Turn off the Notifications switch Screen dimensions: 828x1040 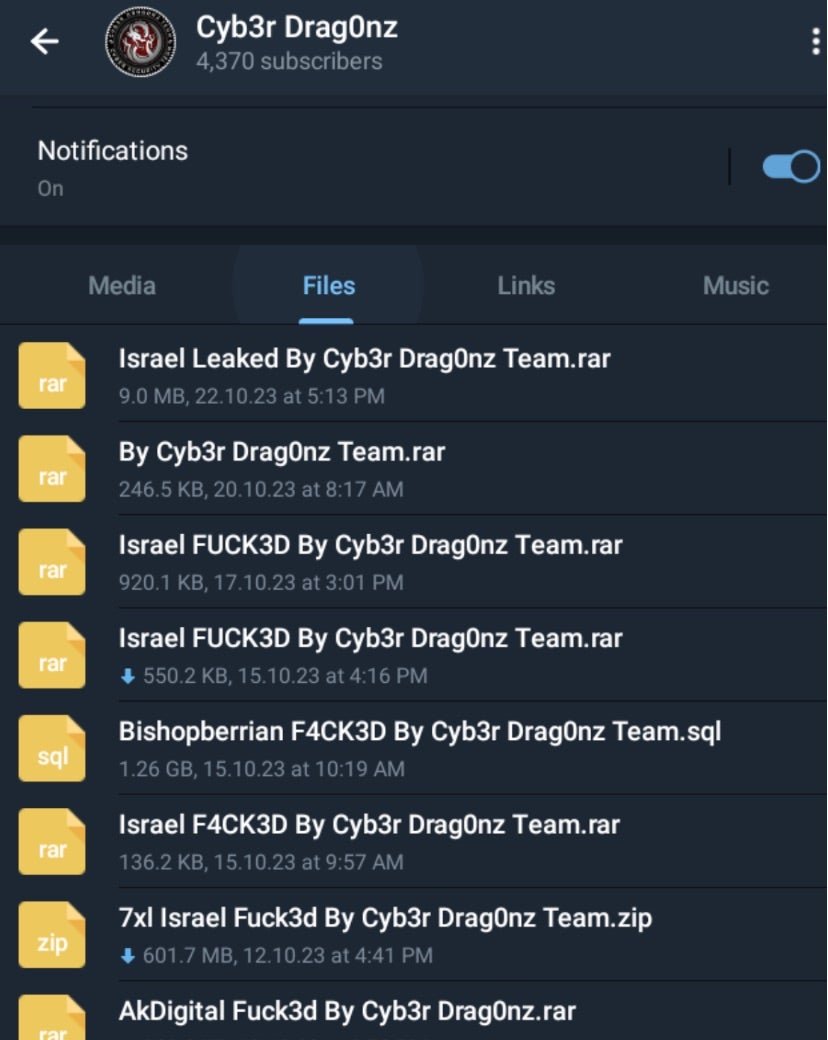(x=790, y=167)
